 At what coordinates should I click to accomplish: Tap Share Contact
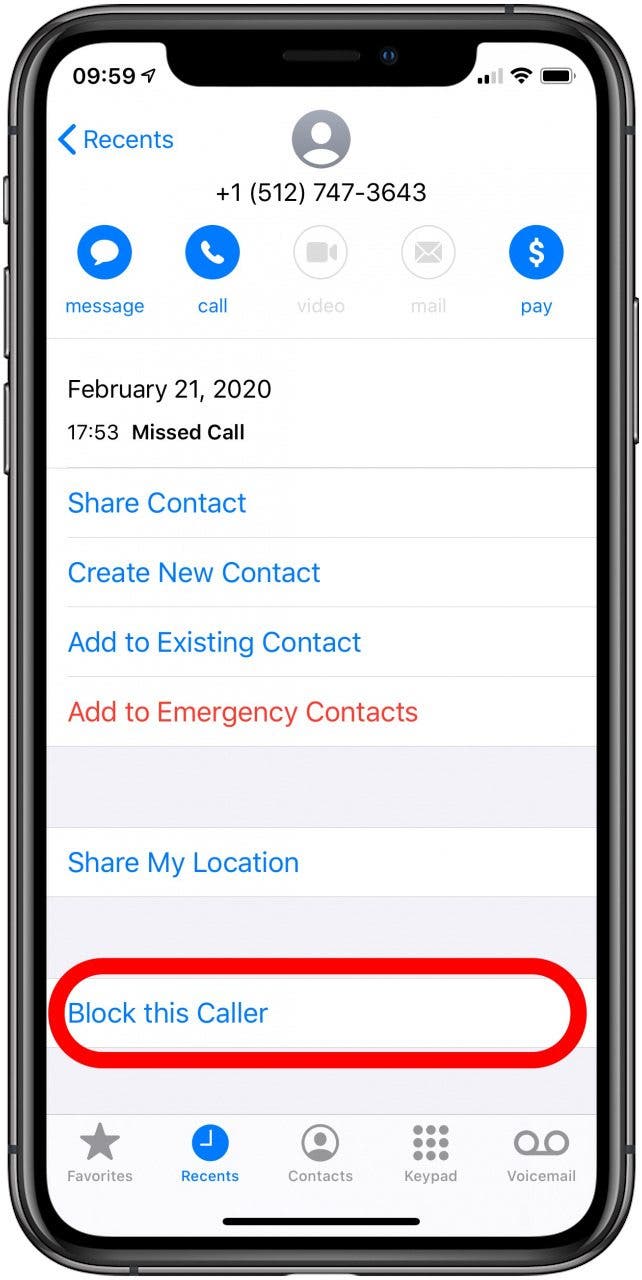[x=321, y=503]
